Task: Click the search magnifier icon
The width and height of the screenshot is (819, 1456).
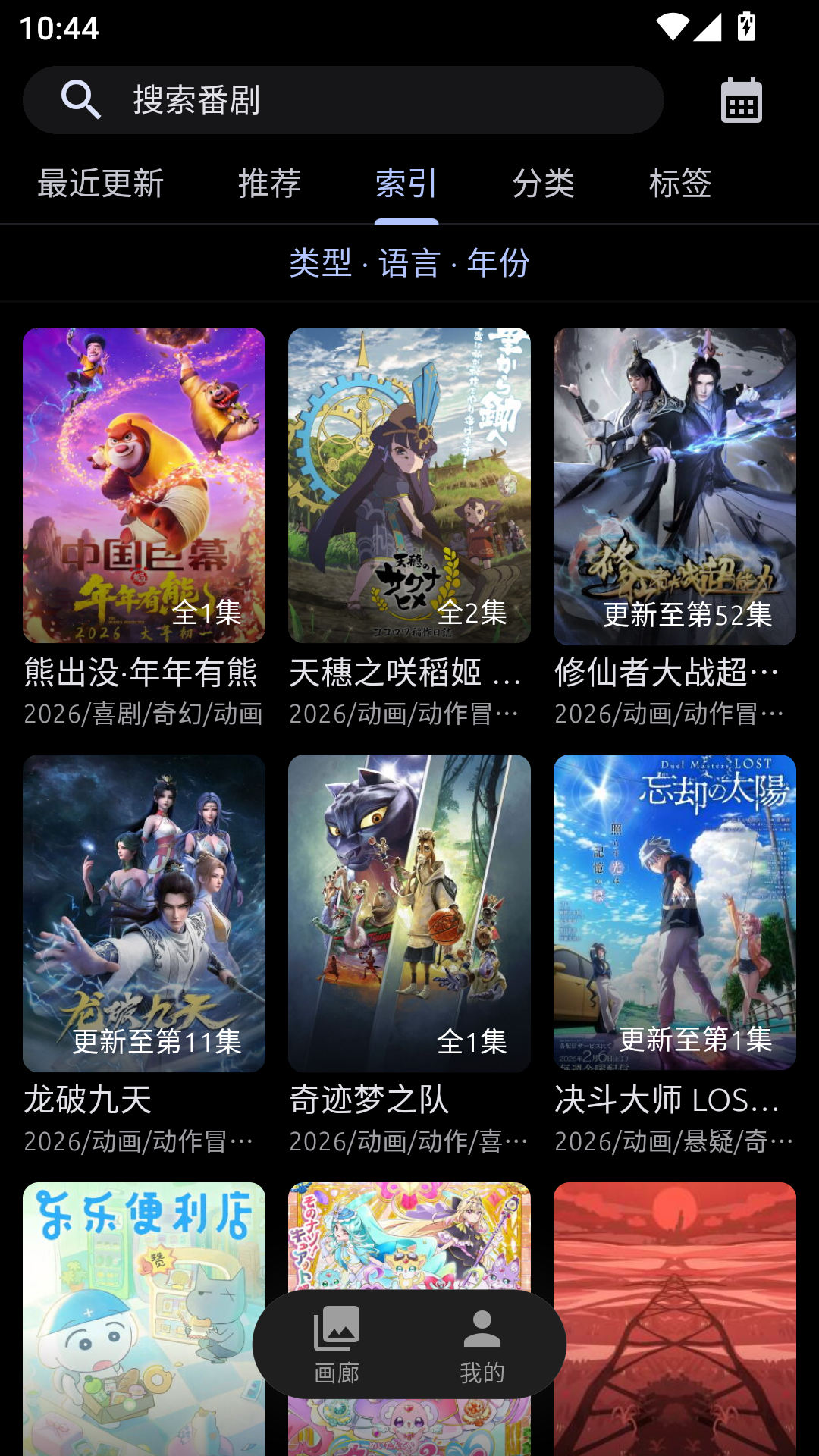Action: point(81,99)
